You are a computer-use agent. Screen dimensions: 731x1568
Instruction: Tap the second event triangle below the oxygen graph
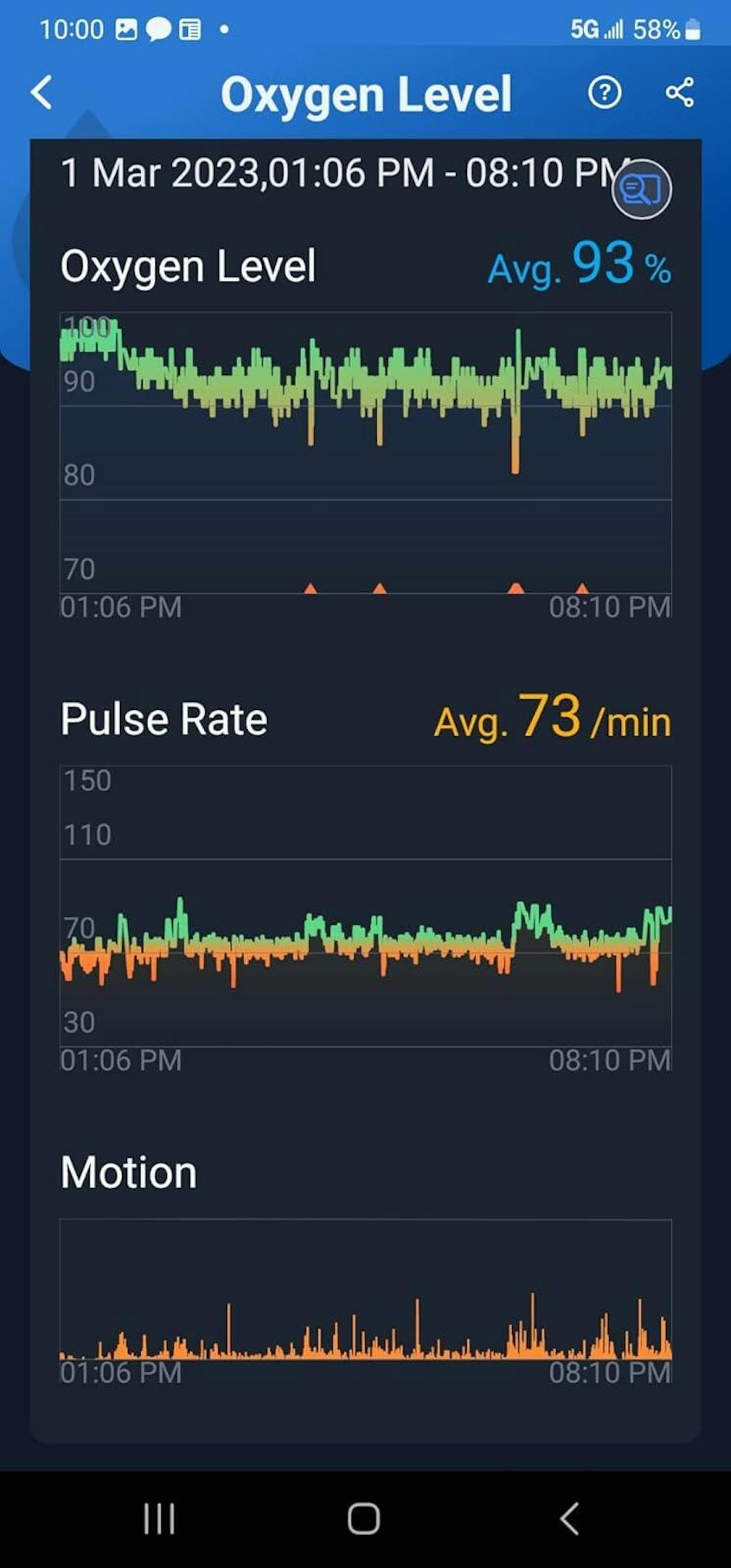tap(380, 587)
